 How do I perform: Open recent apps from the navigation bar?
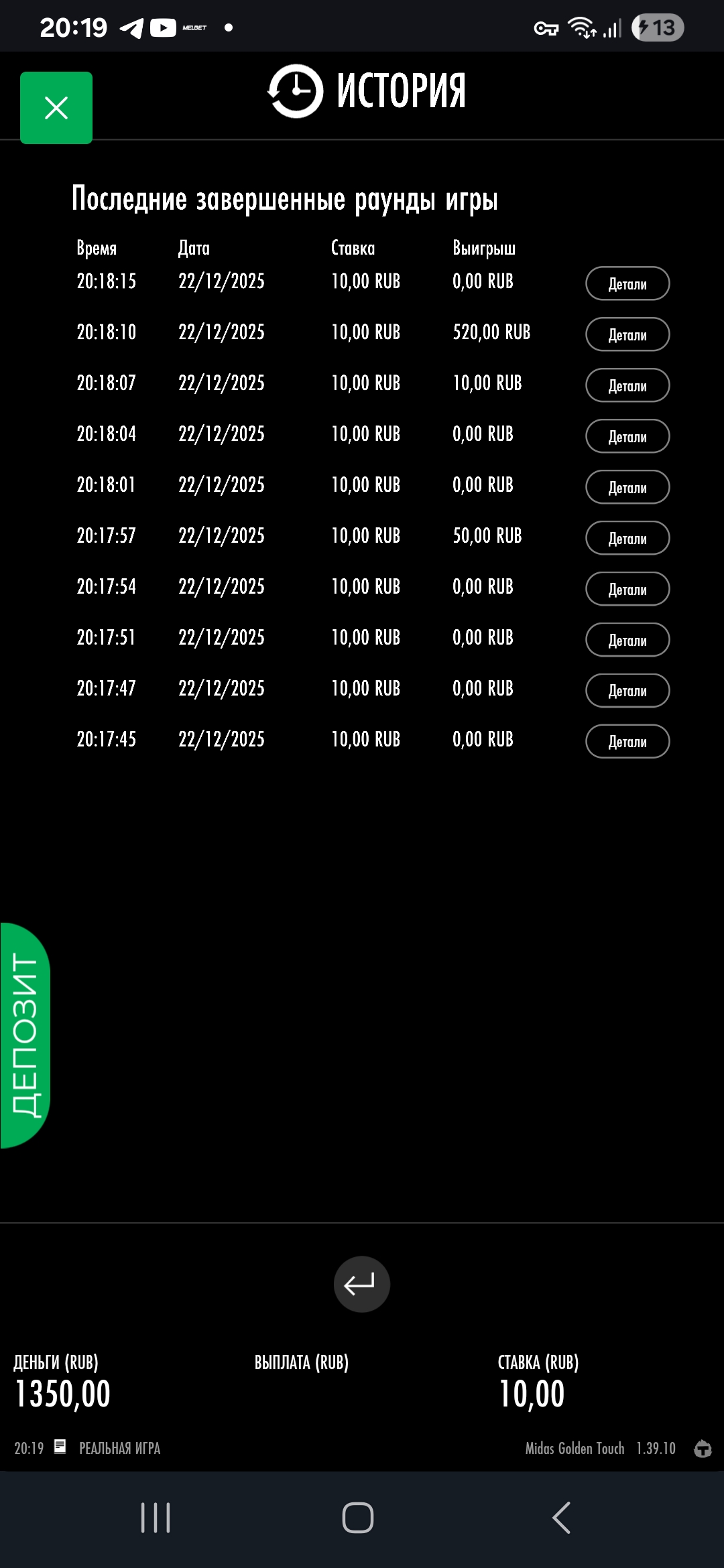tap(156, 1518)
